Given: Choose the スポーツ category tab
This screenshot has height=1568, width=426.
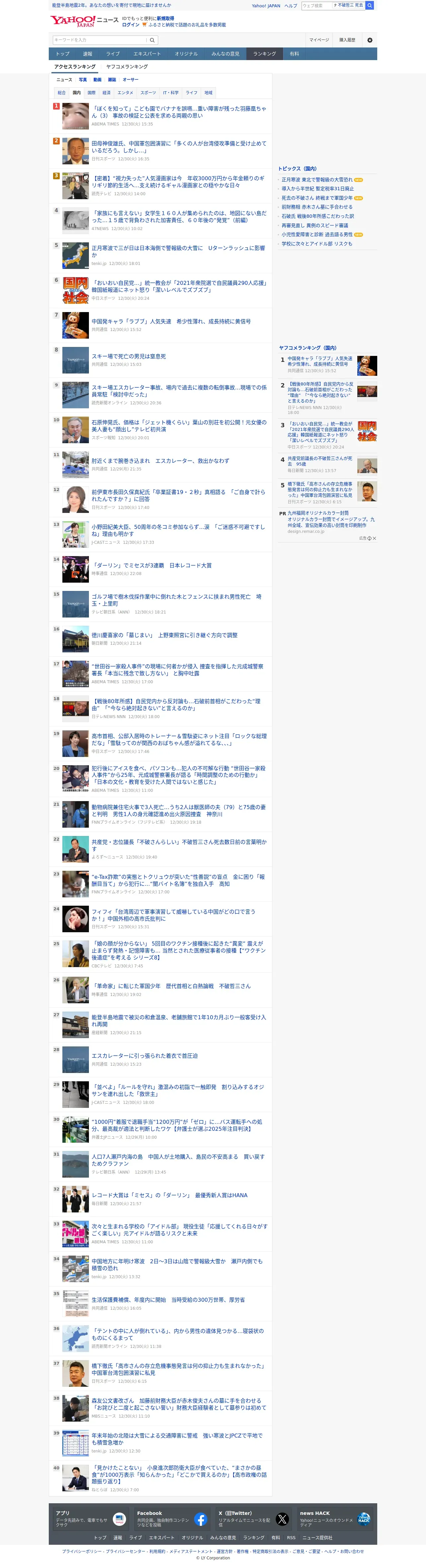Looking at the screenshot, I should (x=148, y=93).
